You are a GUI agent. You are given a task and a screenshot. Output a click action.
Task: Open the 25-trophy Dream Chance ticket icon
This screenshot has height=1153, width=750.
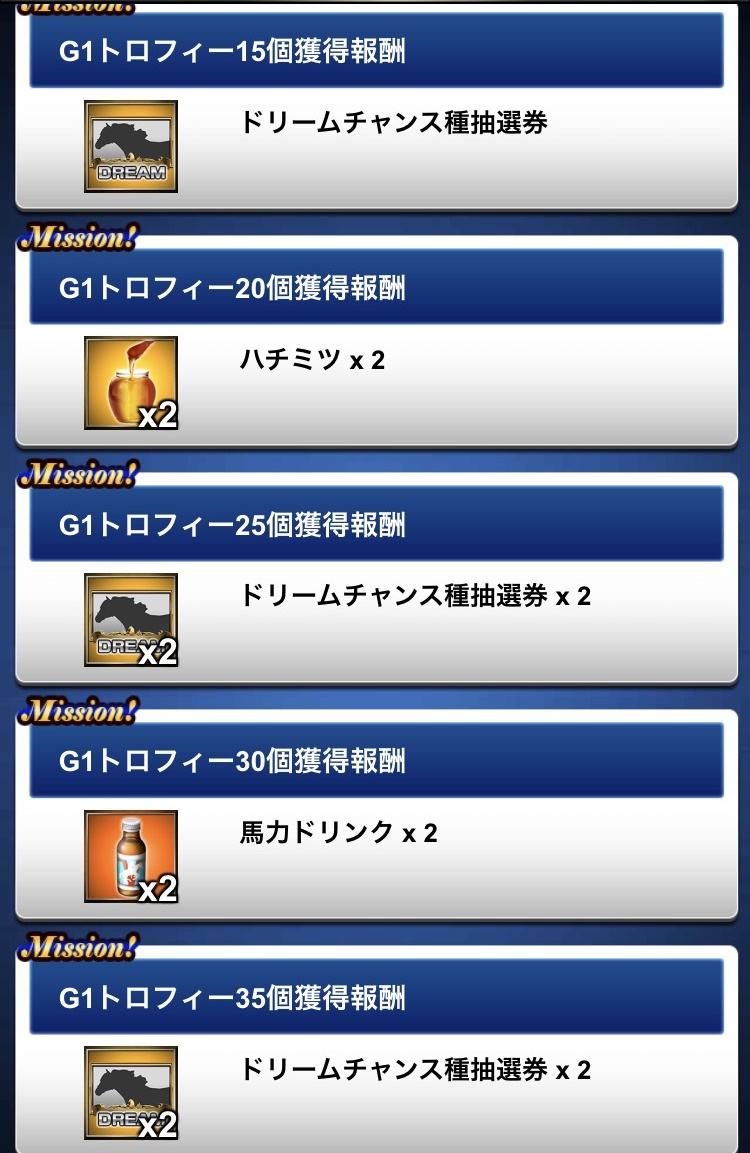click(131, 620)
